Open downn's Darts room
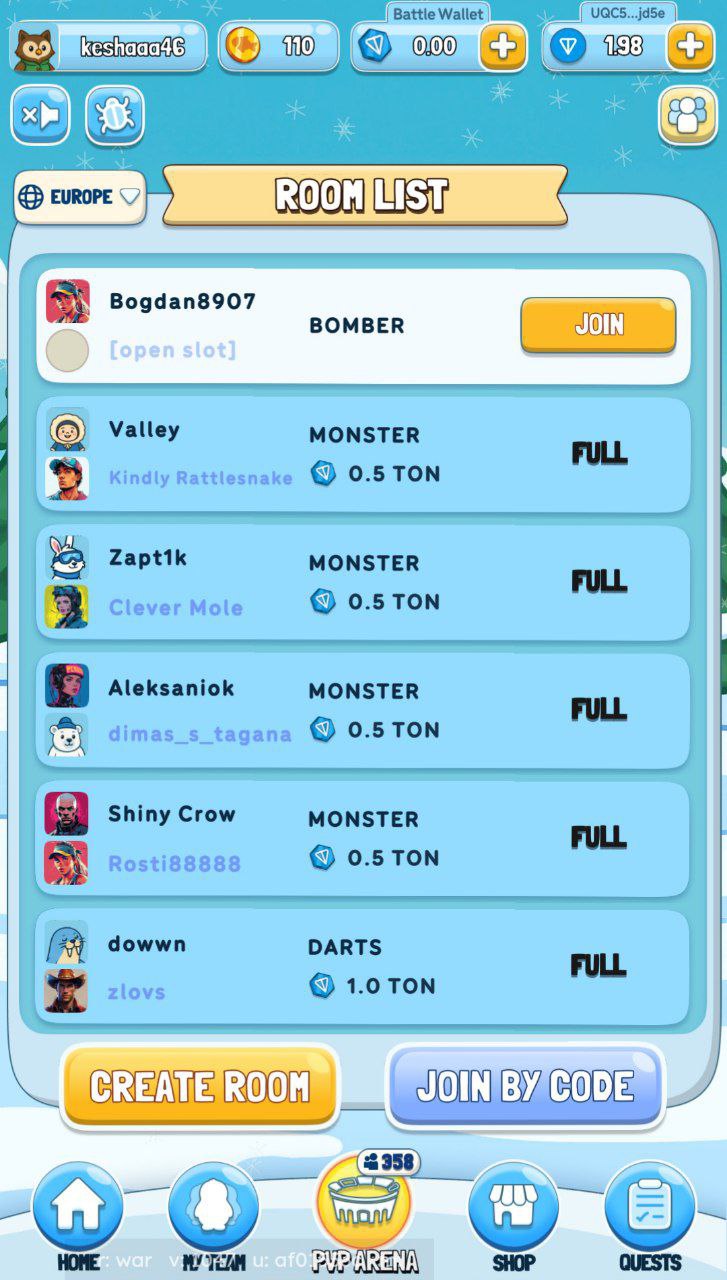Screen dimensions: 727x1280 (363, 967)
